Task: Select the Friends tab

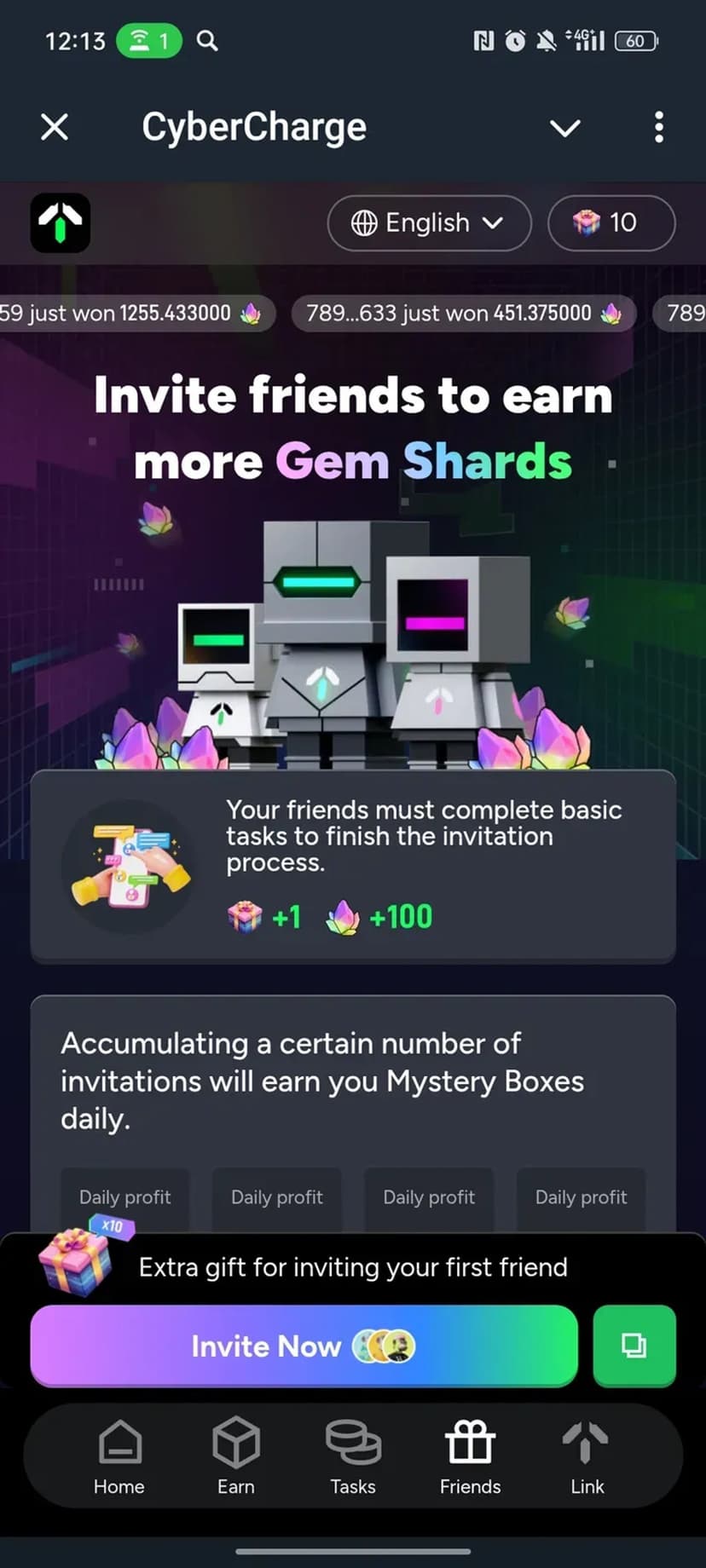Action: pyautogui.click(x=470, y=1456)
